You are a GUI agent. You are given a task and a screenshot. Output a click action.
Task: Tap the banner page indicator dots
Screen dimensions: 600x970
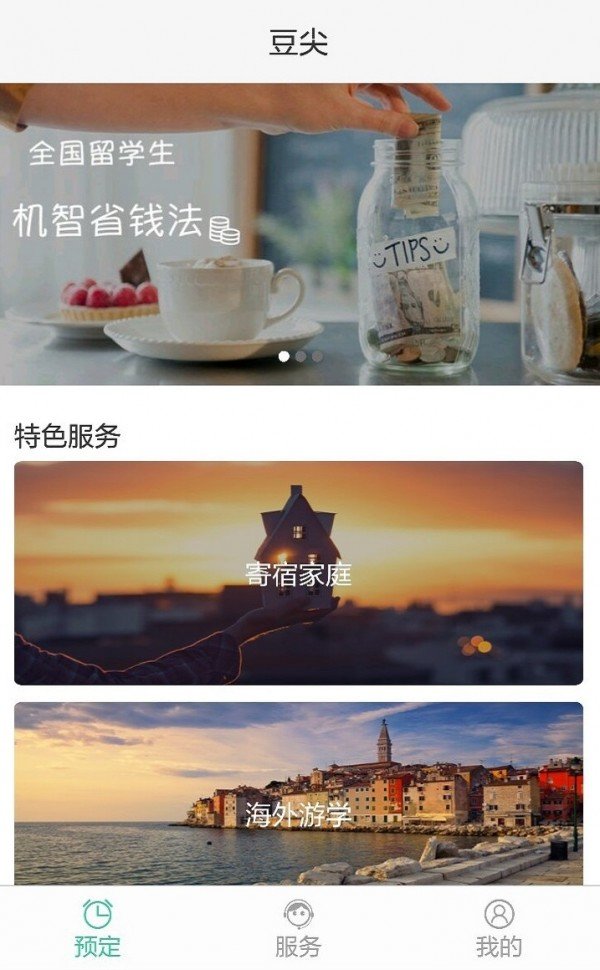coord(300,356)
